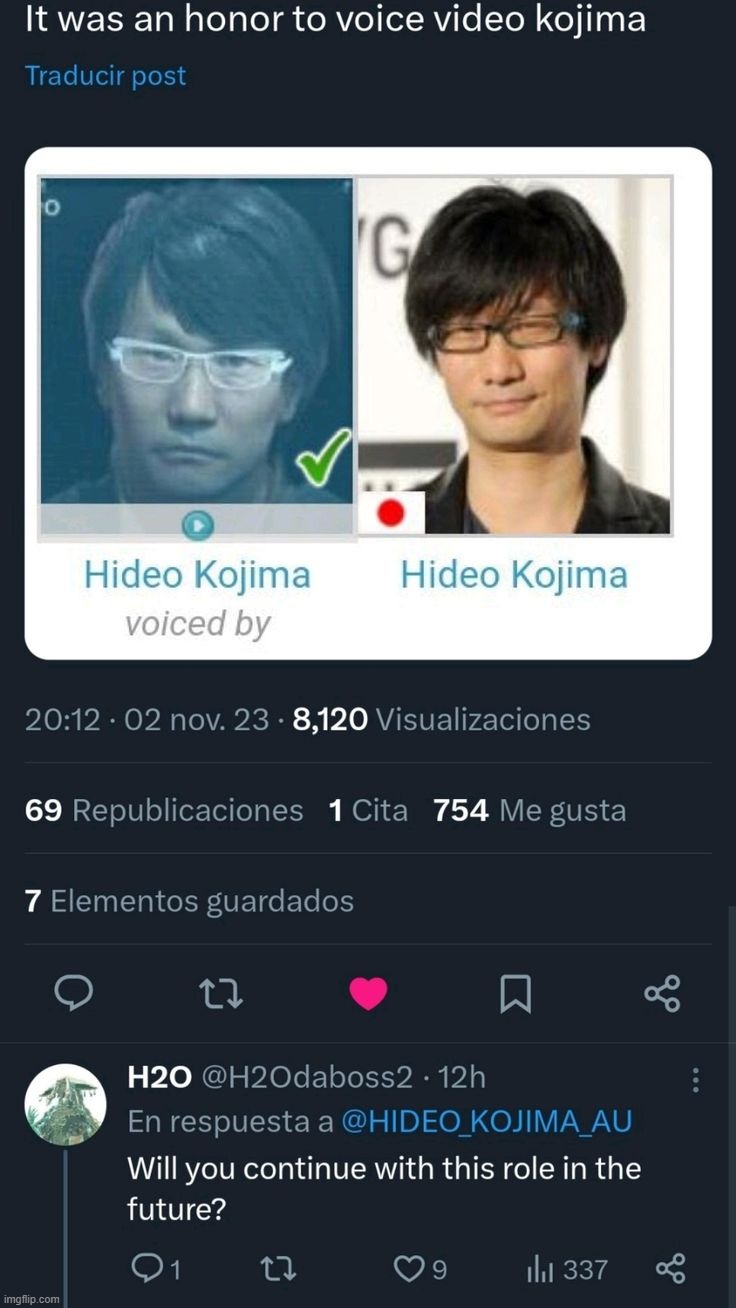Image resolution: width=736 pixels, height=1308 pixels.
Task: View the 69 Republicaciones list
Action: [164, 810]
